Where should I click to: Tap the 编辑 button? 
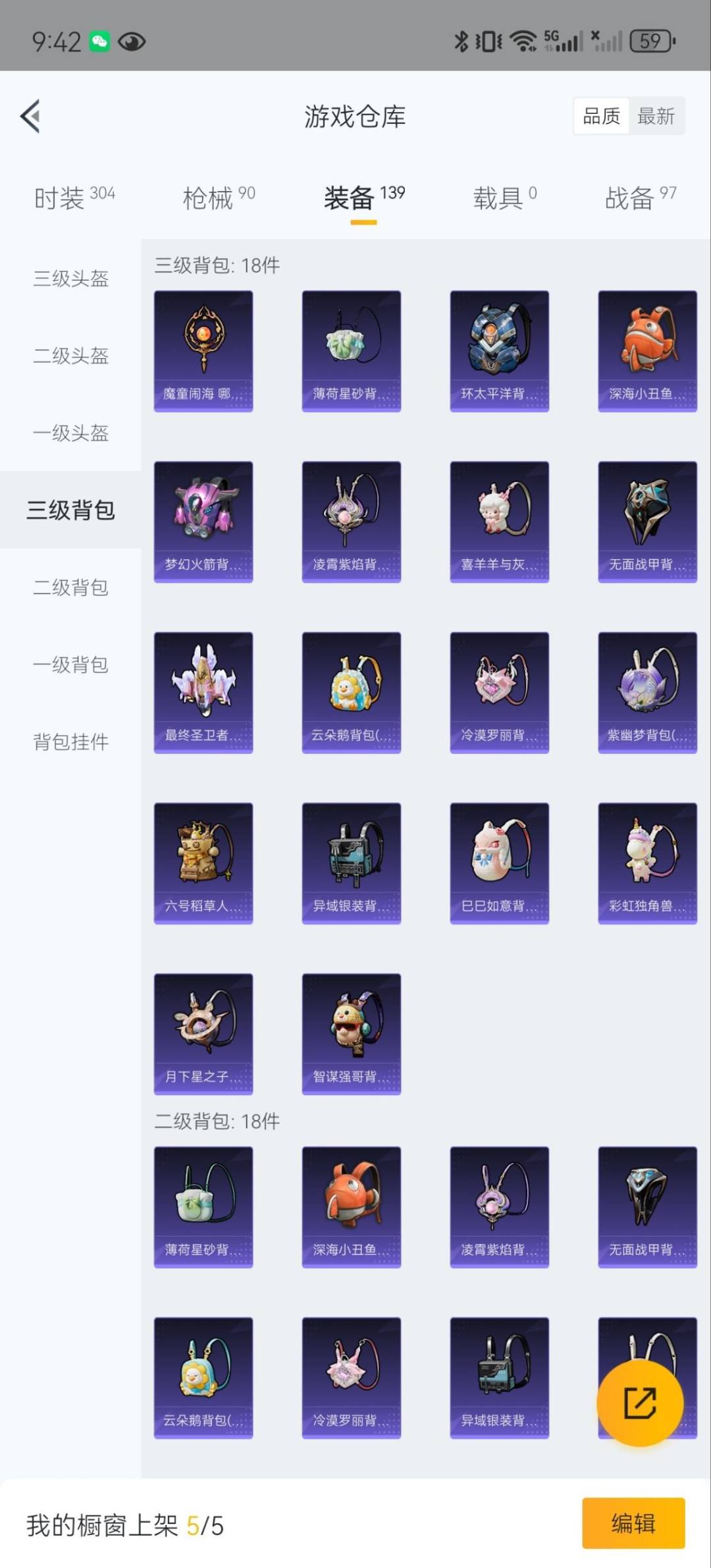point(633,1523)
